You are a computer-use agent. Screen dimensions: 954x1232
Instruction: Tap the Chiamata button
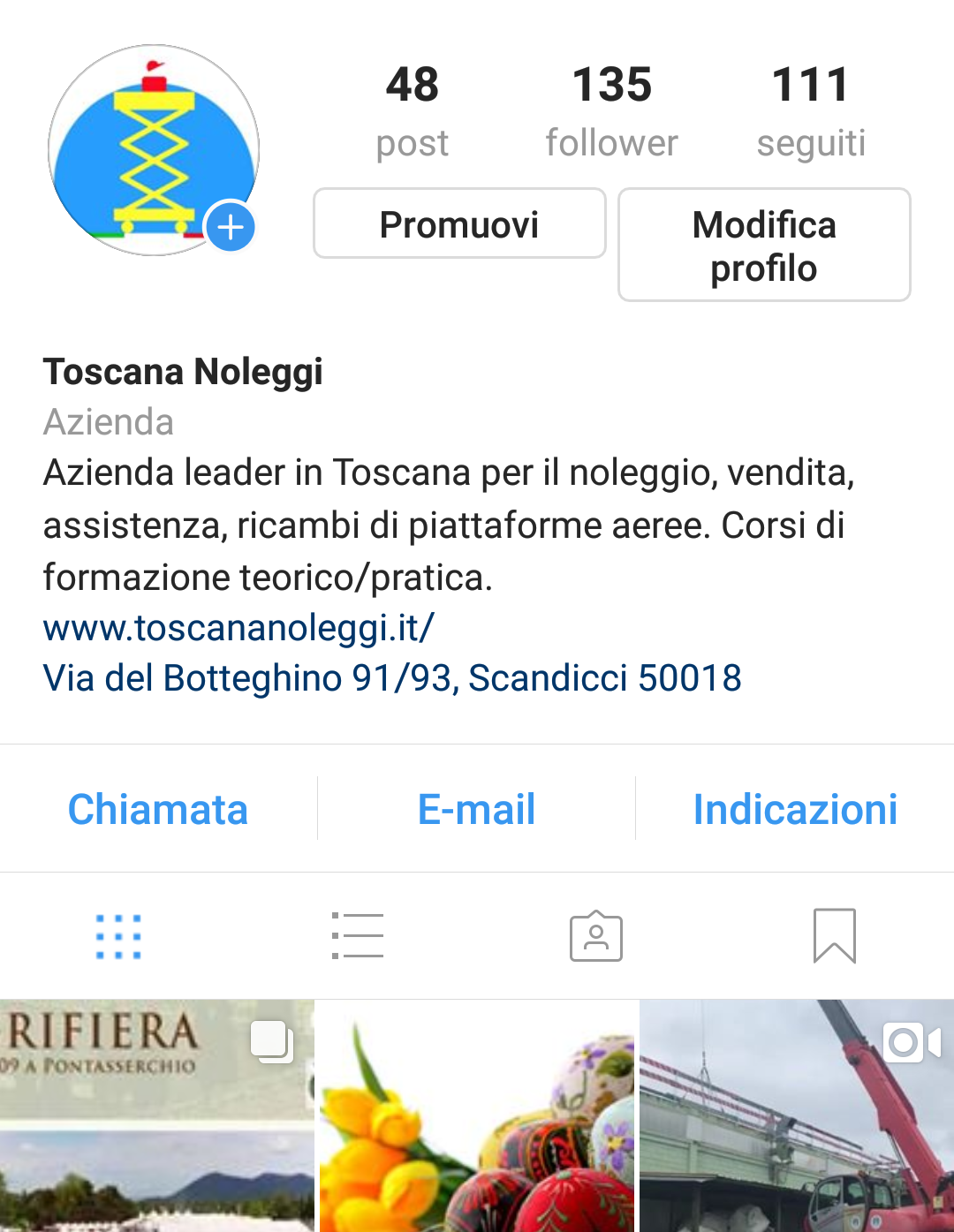click(x=158, y=809)
